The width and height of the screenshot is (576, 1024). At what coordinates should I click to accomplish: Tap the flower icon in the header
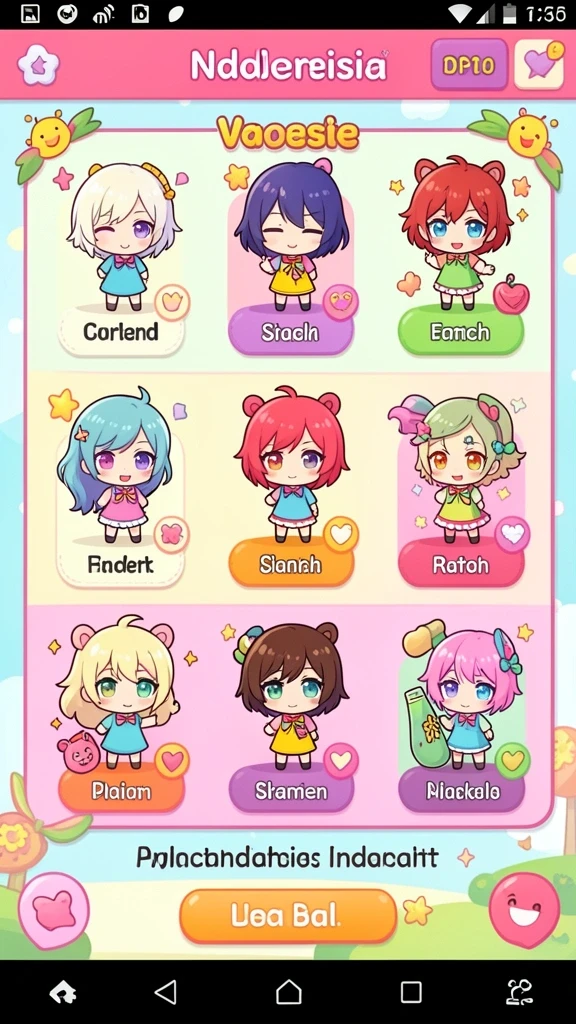39,65
